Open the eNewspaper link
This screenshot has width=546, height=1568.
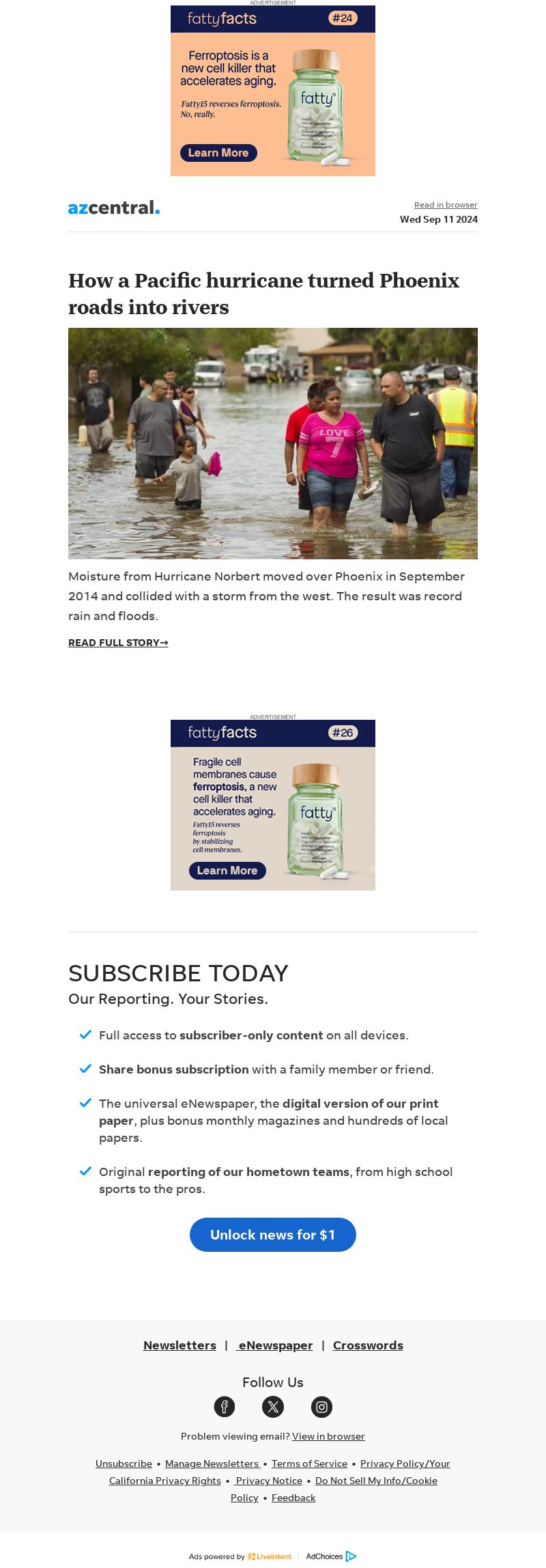pos(275,1345)
